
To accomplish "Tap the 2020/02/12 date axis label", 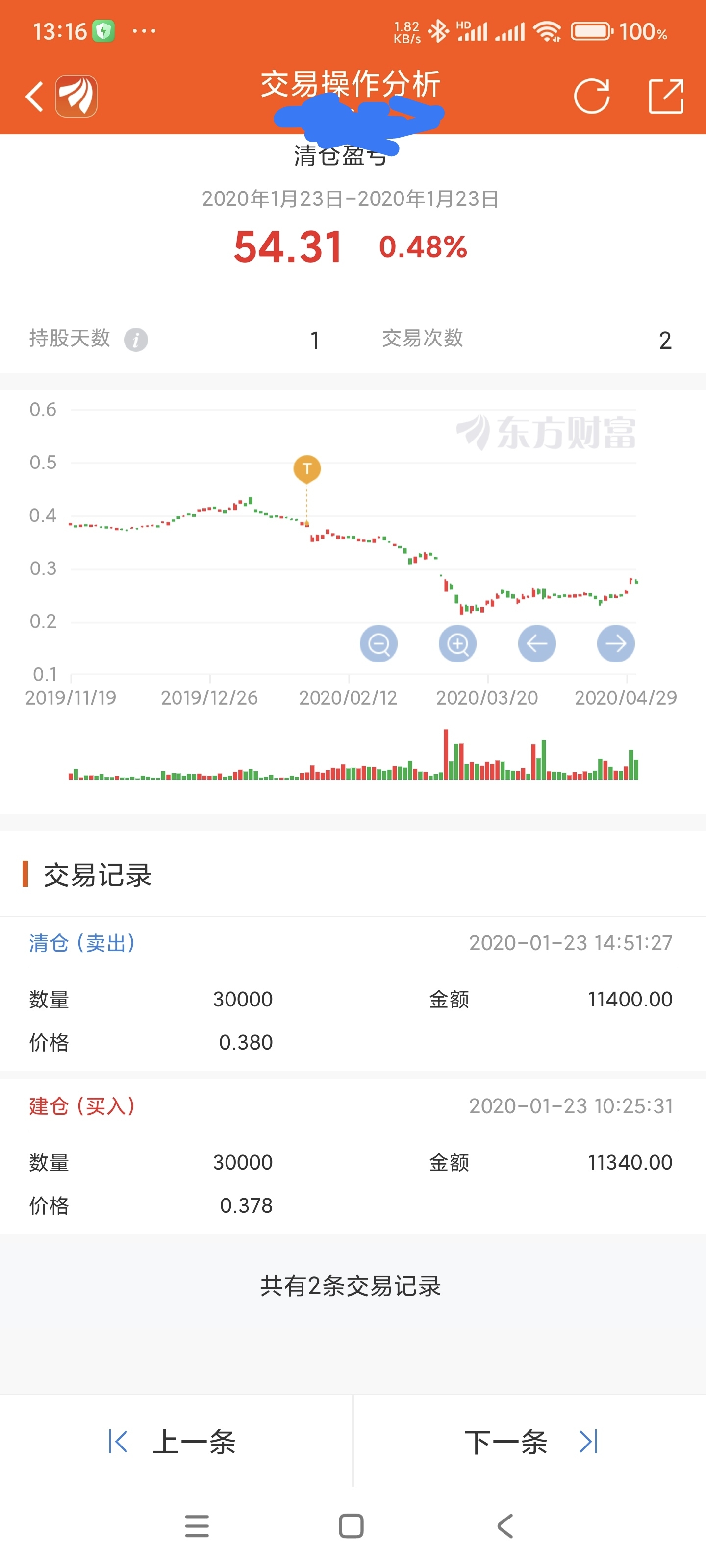I will pos(350,698).
